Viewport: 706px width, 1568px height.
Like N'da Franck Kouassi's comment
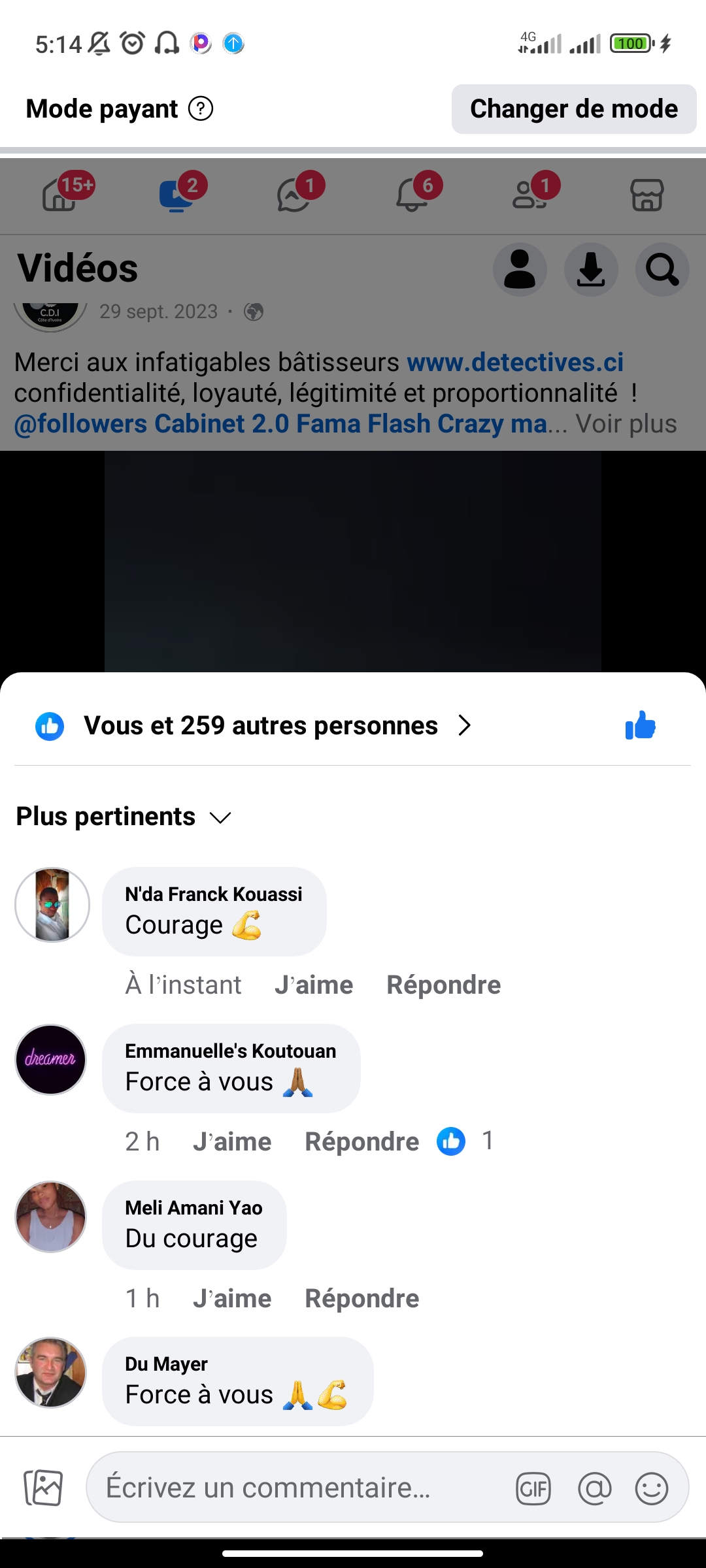[314, 985]
